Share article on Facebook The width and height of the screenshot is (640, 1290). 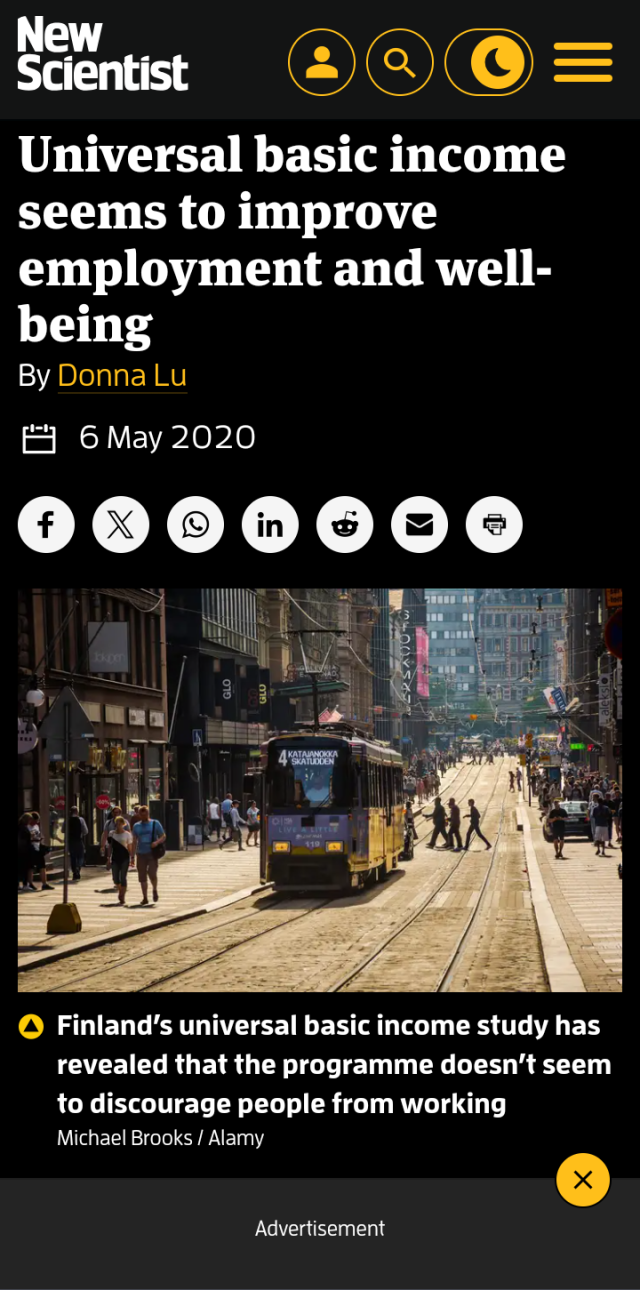[x=46, y=524]
